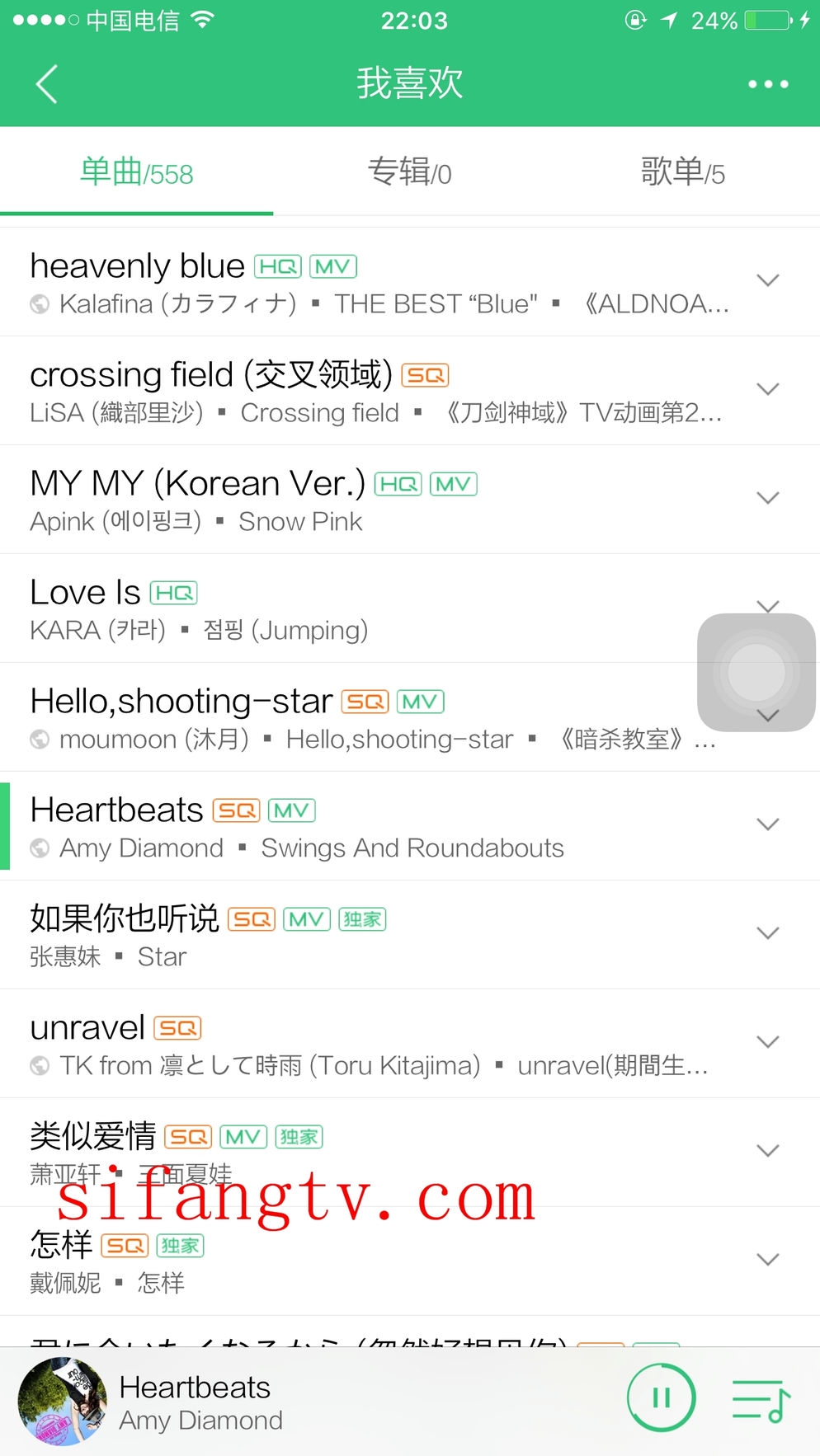Pause the currently playing Heartbeats

(661, 1397)
